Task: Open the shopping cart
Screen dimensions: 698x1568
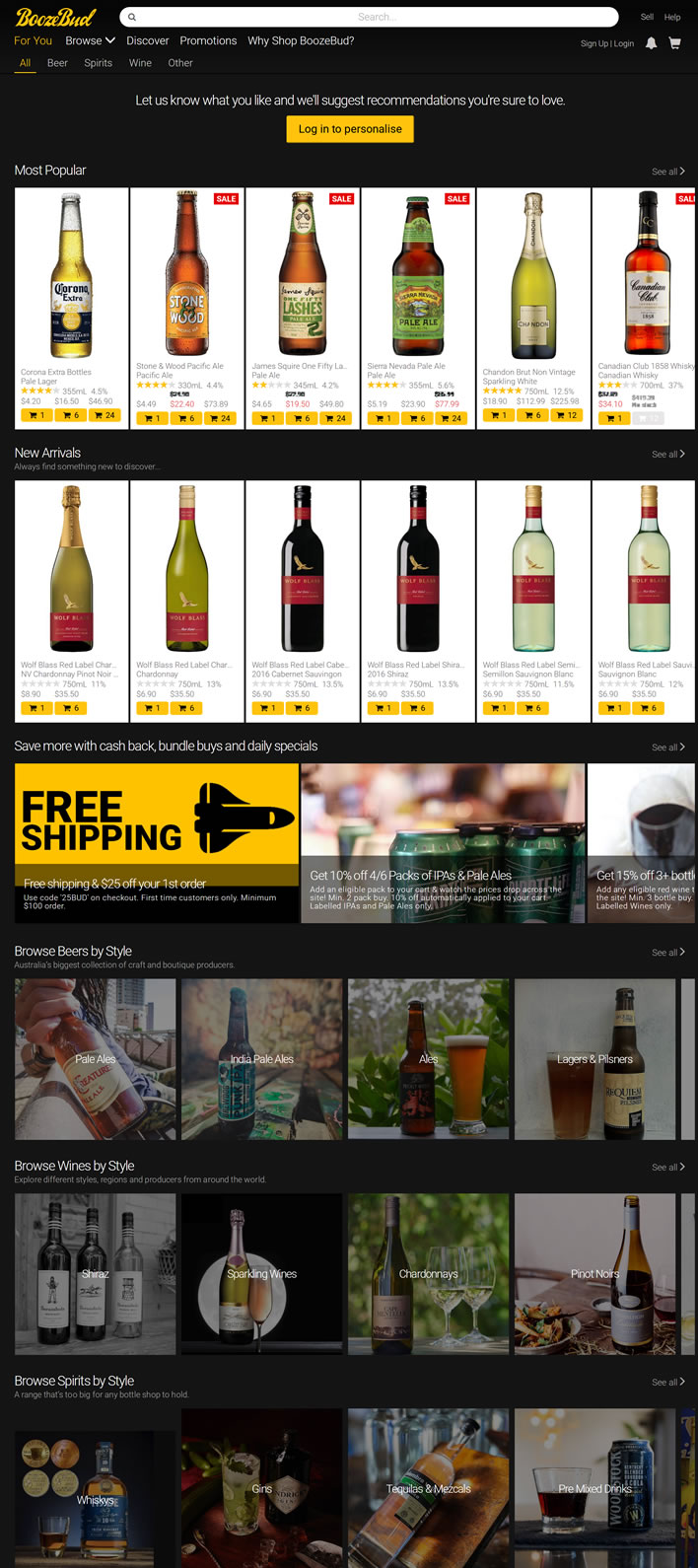Action: (675, 43)
